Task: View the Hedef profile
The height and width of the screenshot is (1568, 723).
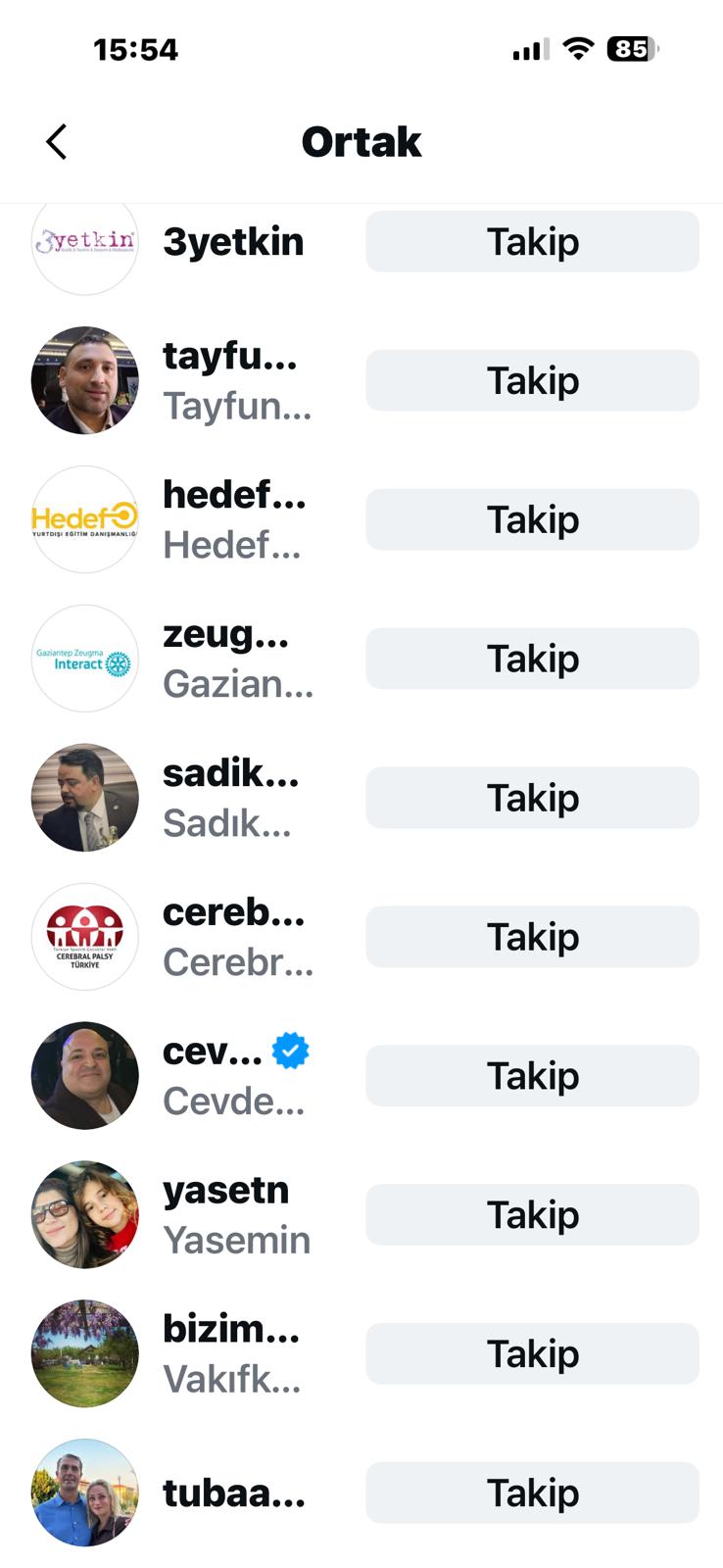Action: (x=233, y=519)
